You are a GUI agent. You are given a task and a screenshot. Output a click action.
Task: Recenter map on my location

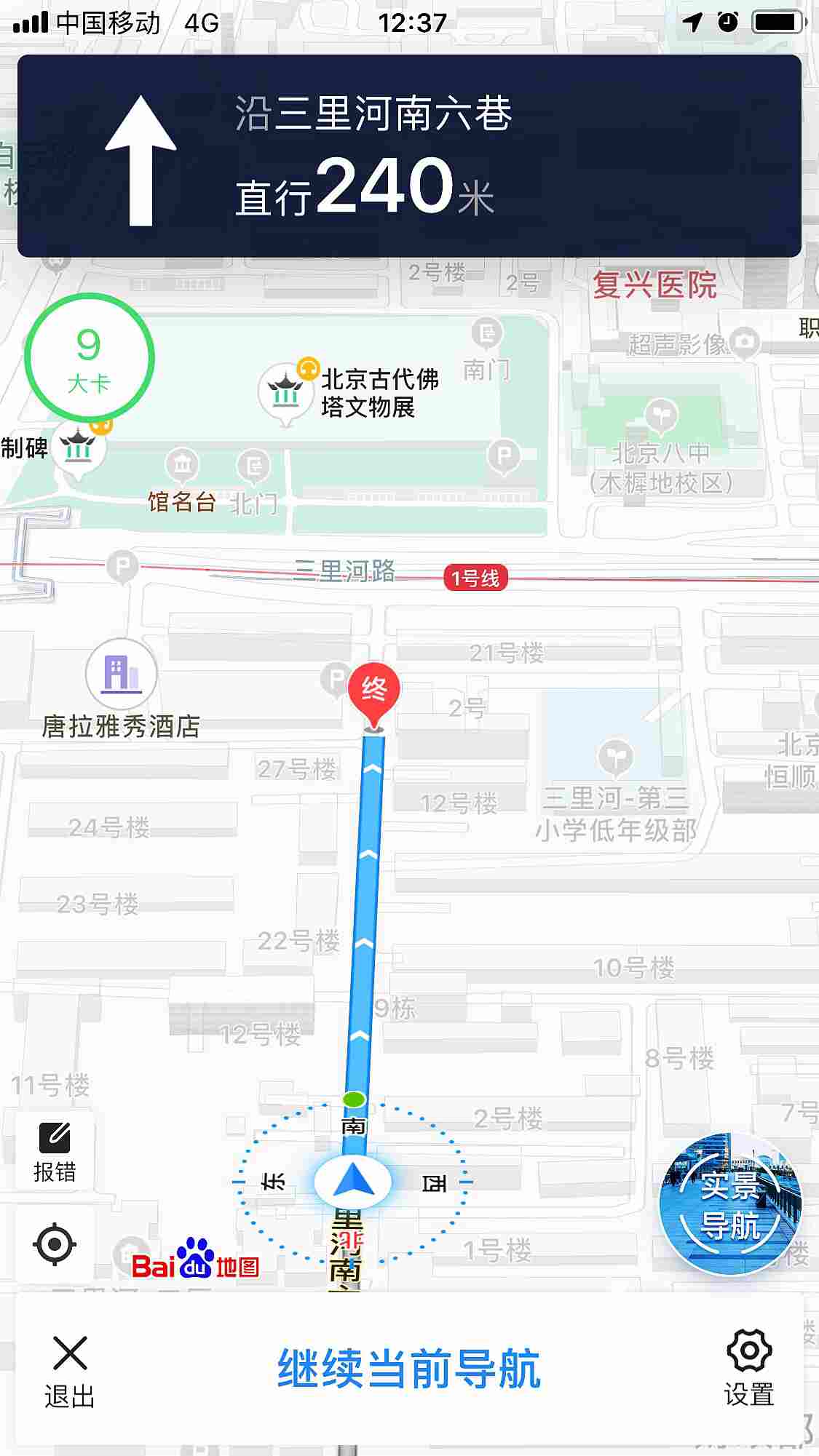55,1244
